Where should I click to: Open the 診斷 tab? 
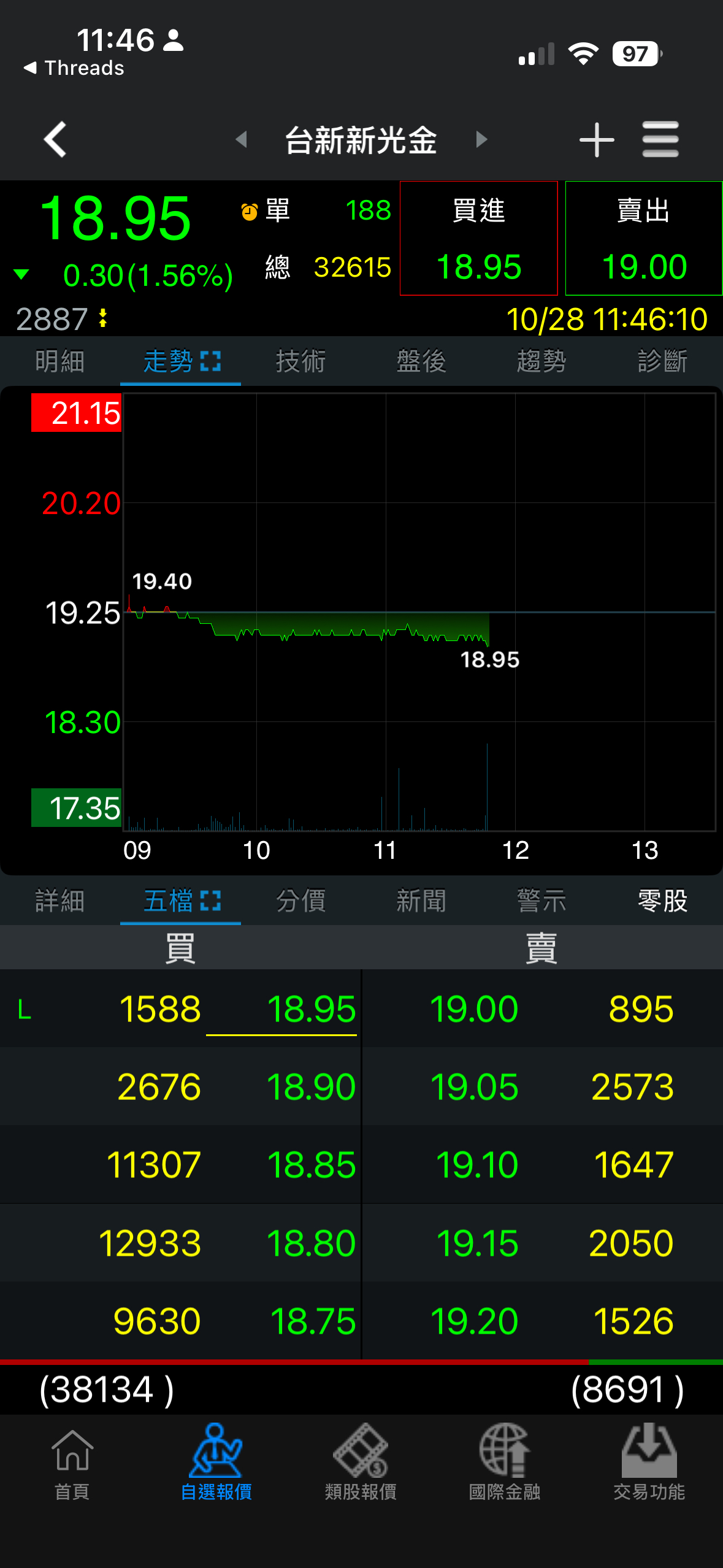(x=662, y=361)
